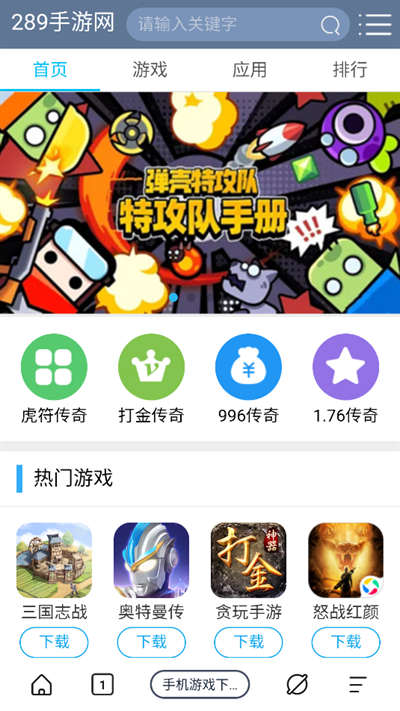Screen dimensions: 400x711
Task: Download the 贪玩手游 game
Action: point(248,642)
